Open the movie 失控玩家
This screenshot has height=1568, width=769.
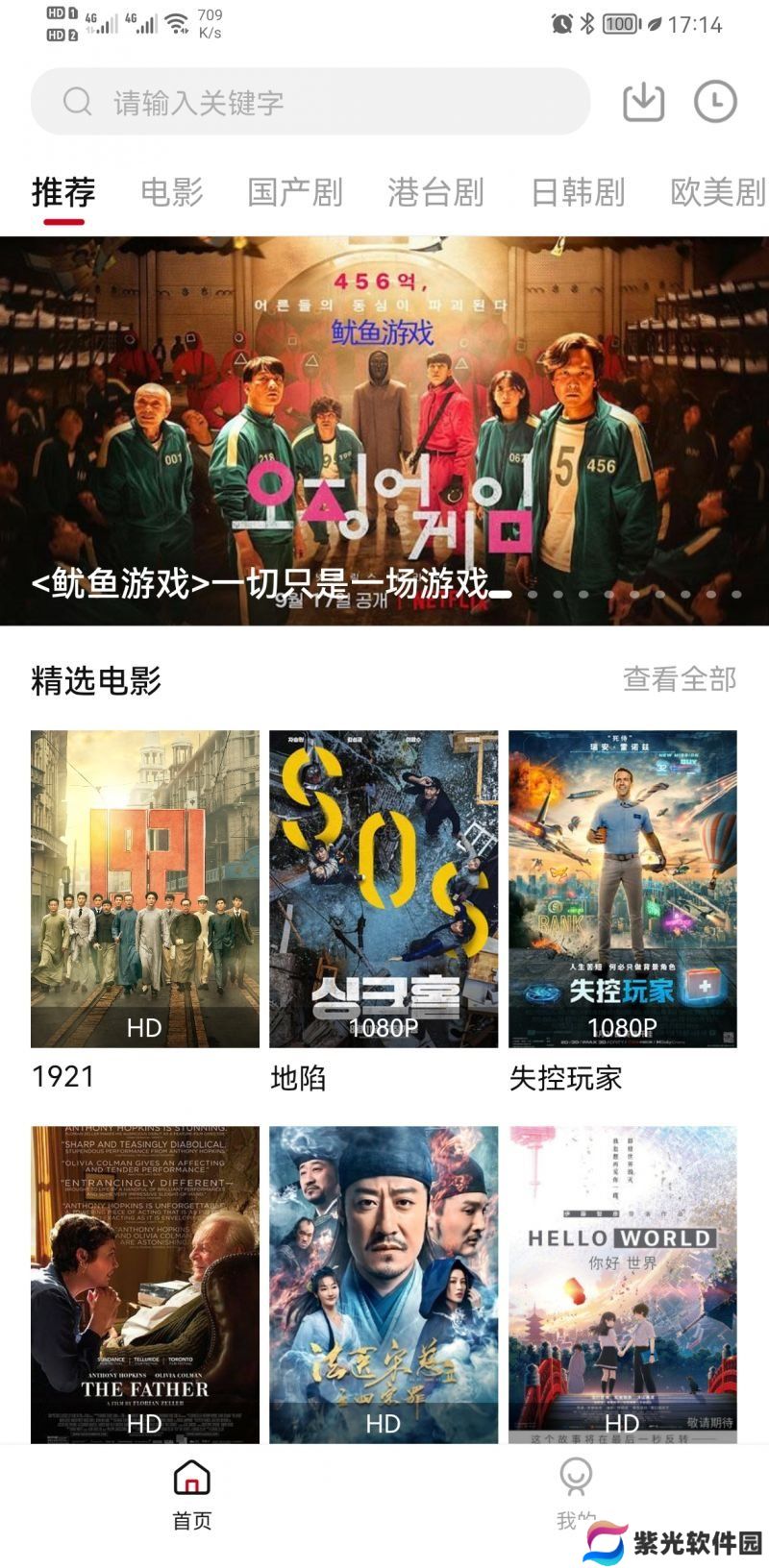pyautogui.click(x=623, y=889)
